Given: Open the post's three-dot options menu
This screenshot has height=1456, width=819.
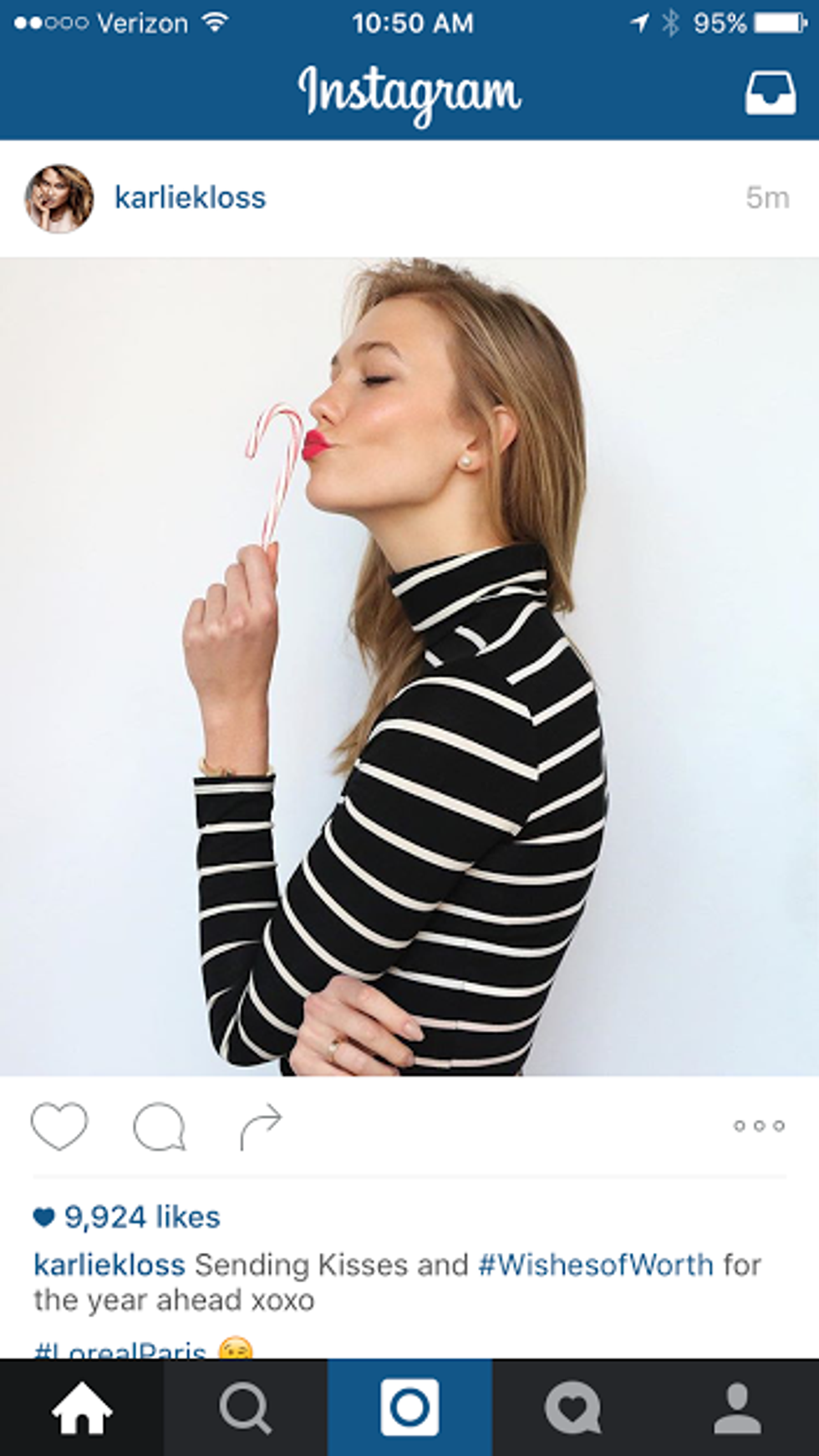Looking at the screenshot, I should 759,1126.
